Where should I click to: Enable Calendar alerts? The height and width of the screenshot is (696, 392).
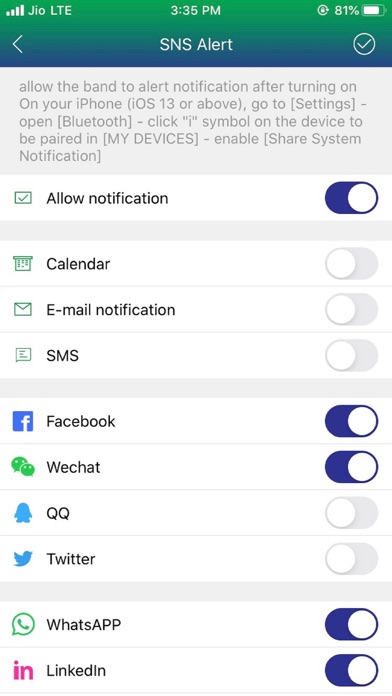352,264
